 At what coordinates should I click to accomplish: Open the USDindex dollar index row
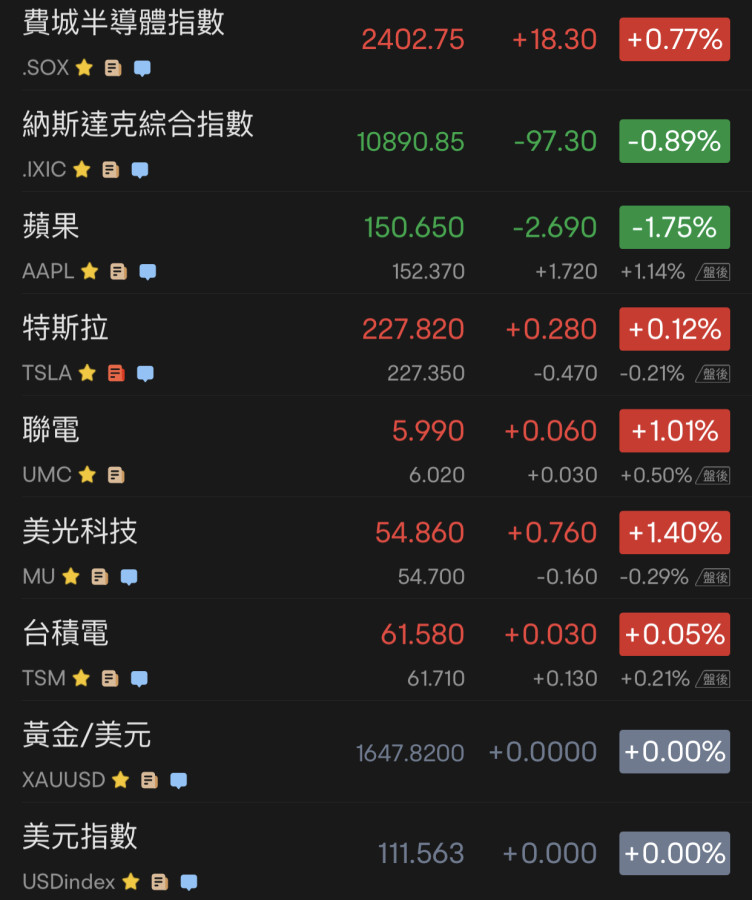pos(80,837)
